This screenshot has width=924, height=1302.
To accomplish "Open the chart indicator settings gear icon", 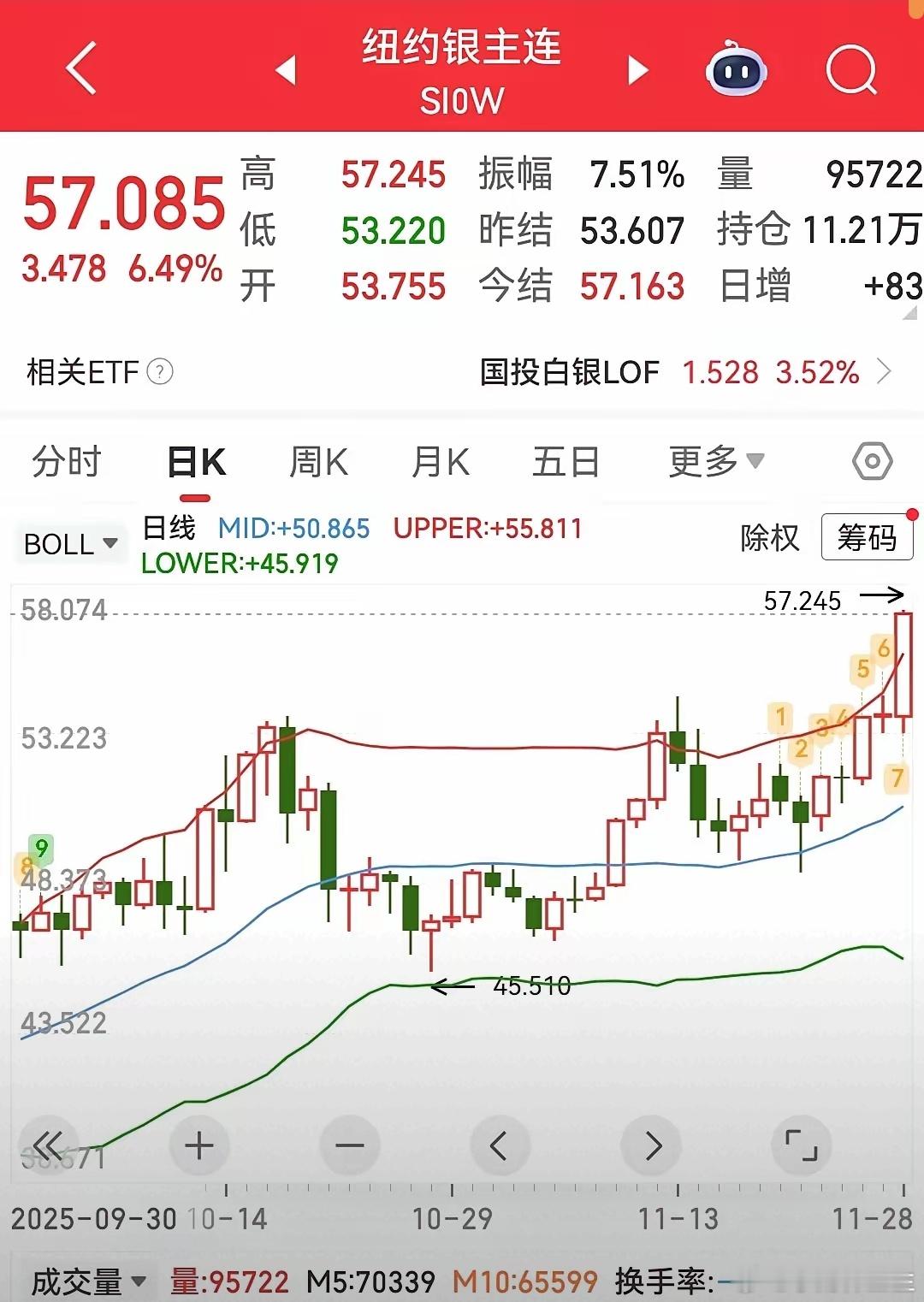I will (872, 461).
